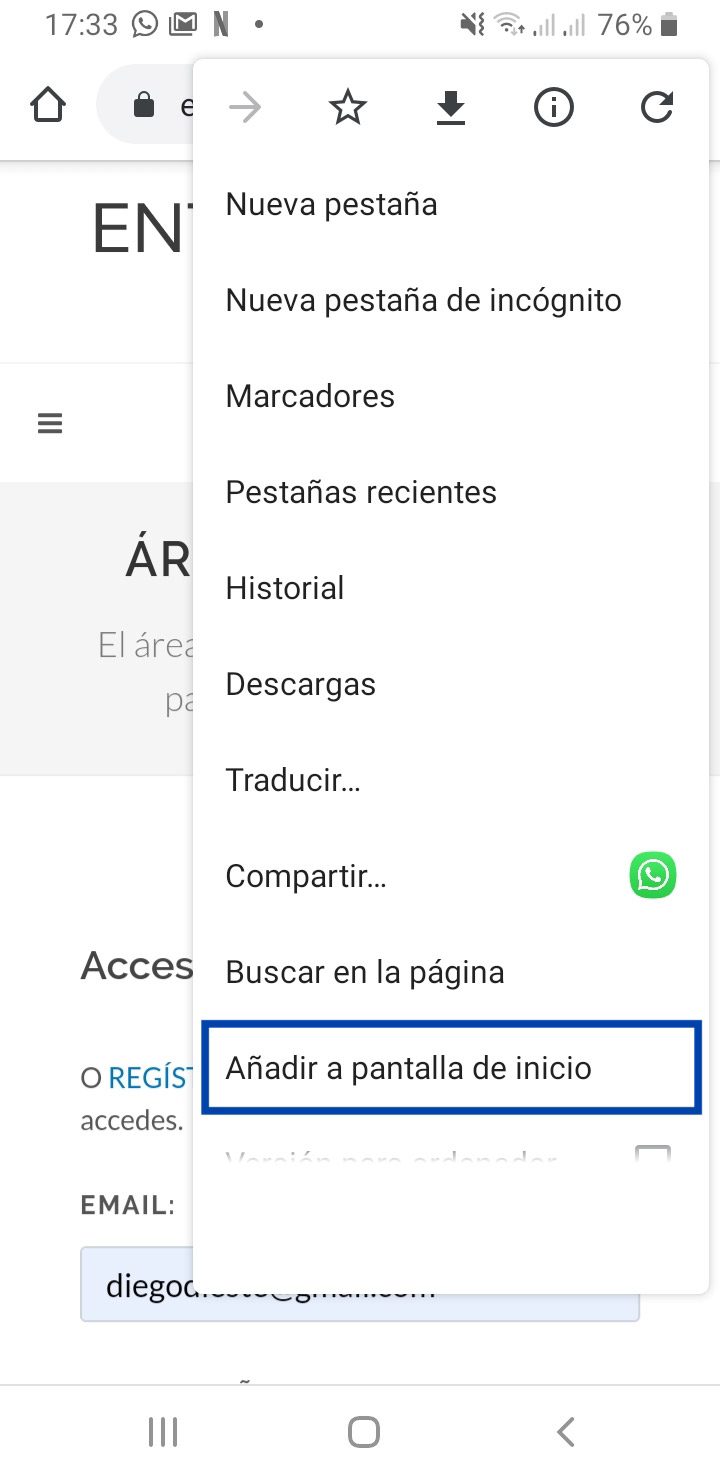Download the page with the download icon
Viewport: 720px width, 1480px height.
pyautogui.click(x=451, y=108)
